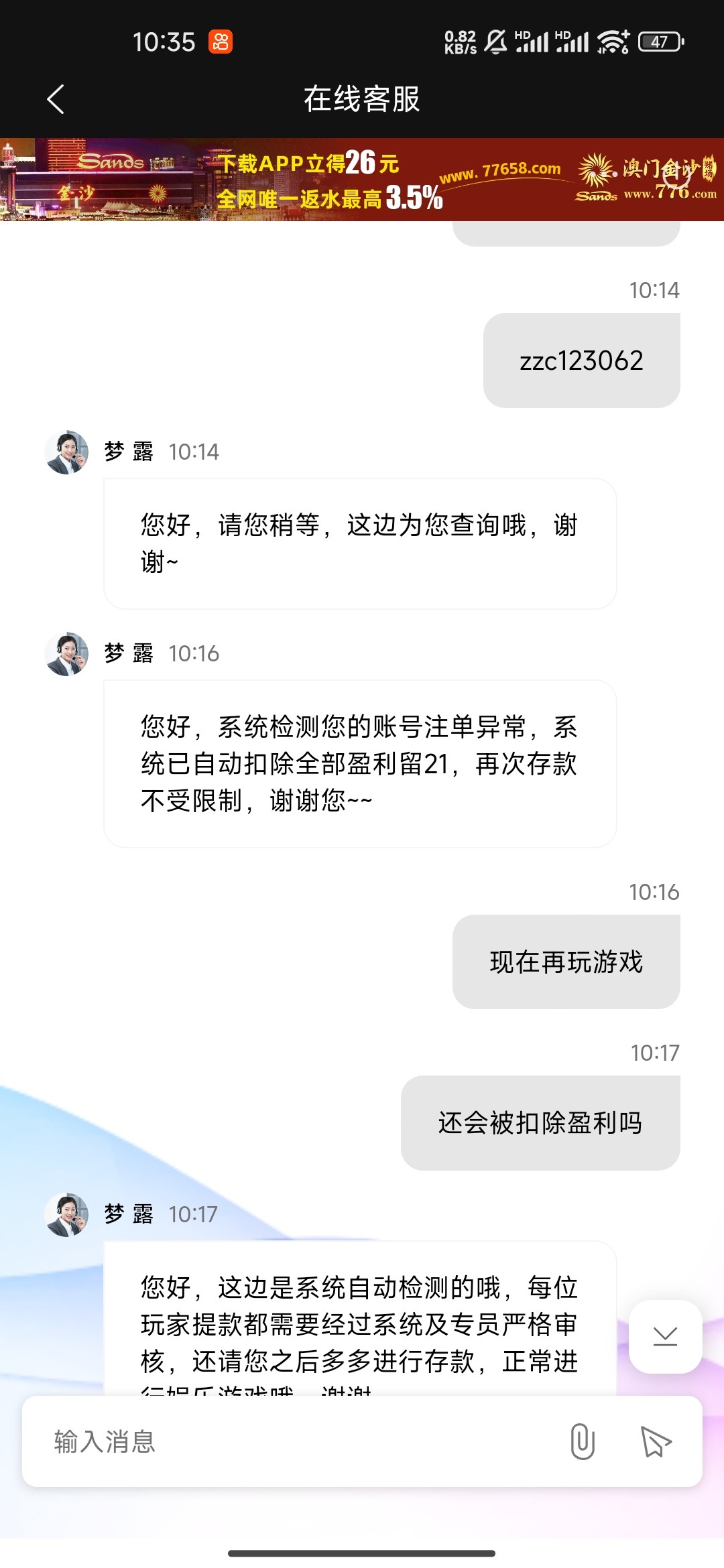
Task: Go back from 在线客服 screen
Action: coord(56,99)
